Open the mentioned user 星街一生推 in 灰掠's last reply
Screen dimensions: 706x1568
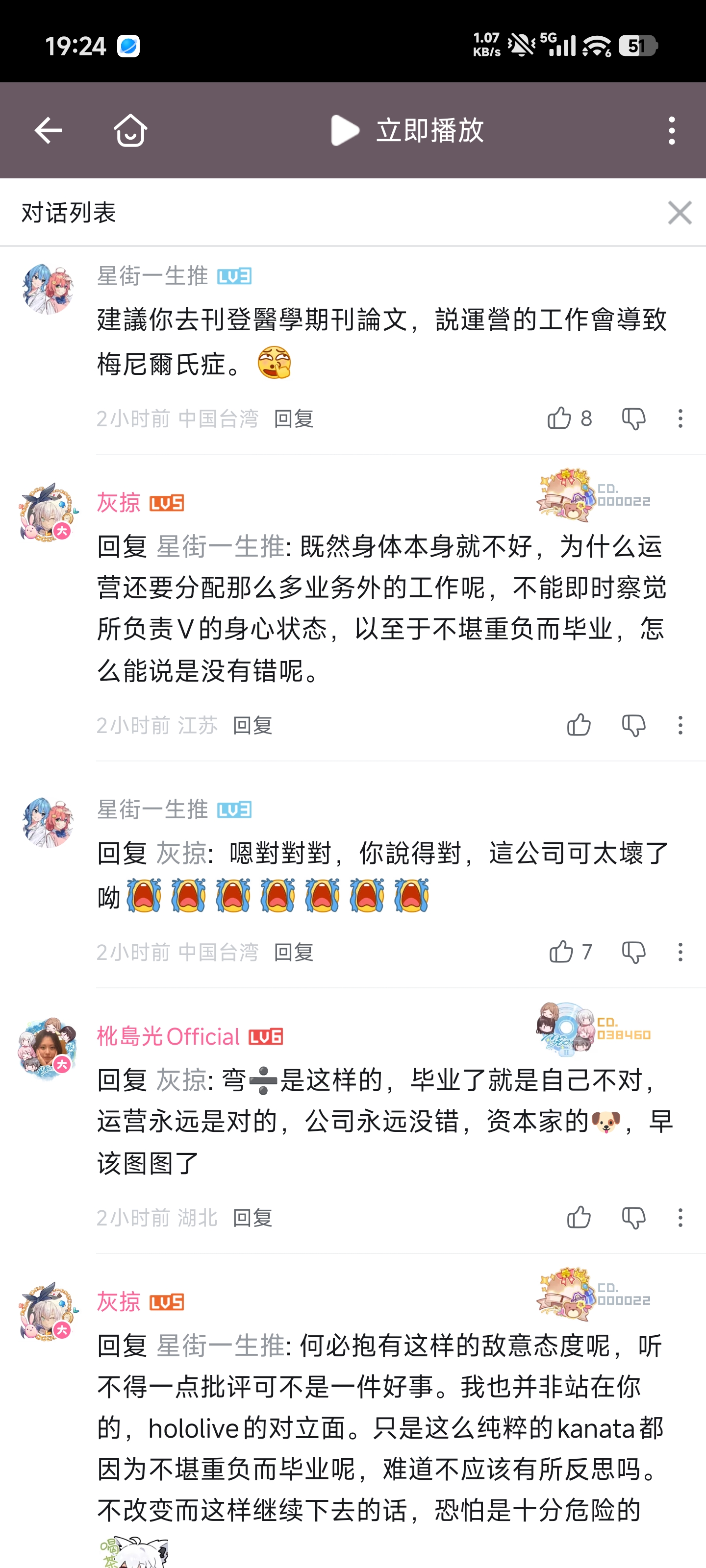pos(220,1346)
